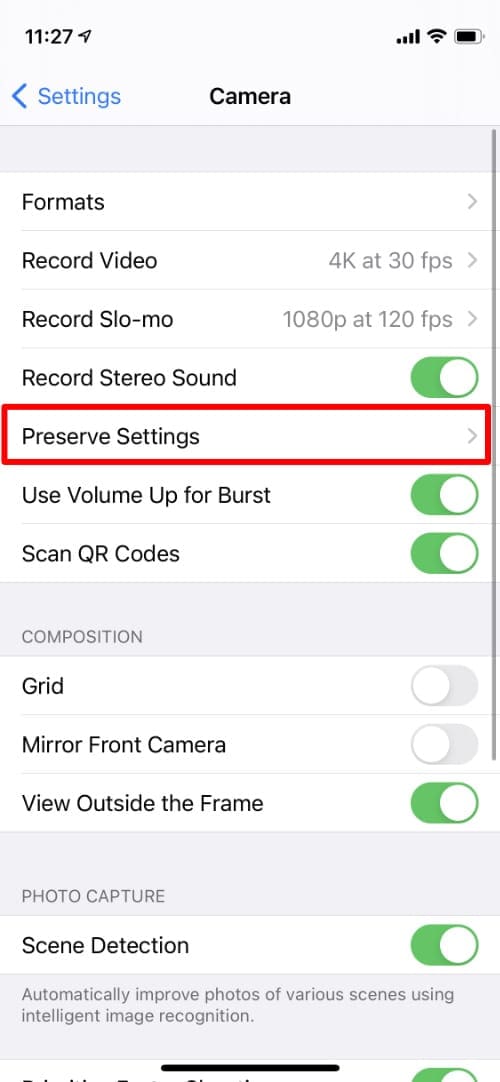Viewport: 500px width, 1082px height.
Task: Toggle Scan QR Codes off
Action: pyautogui.click(x=444, y=553)
